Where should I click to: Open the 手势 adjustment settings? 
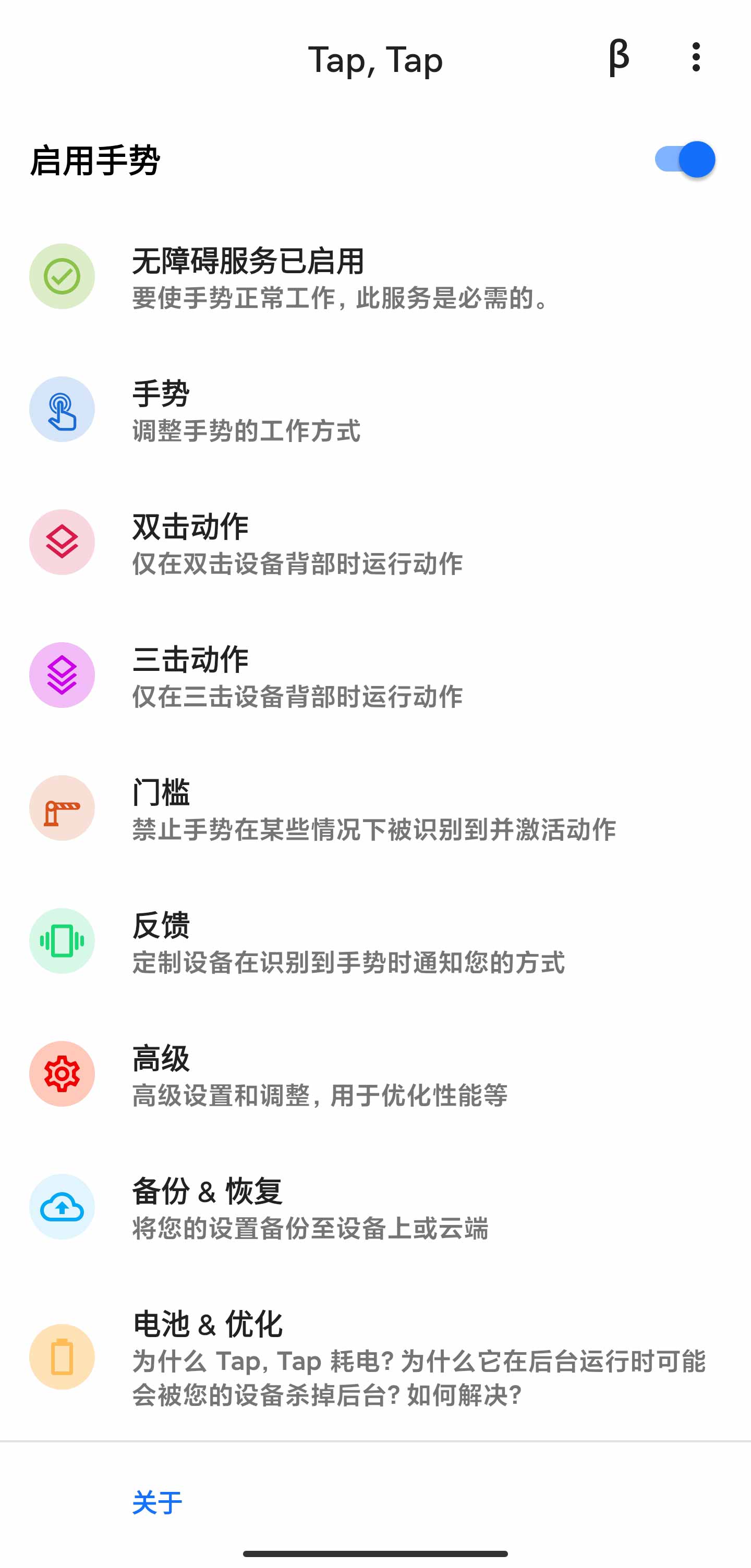tap(305, 409)
